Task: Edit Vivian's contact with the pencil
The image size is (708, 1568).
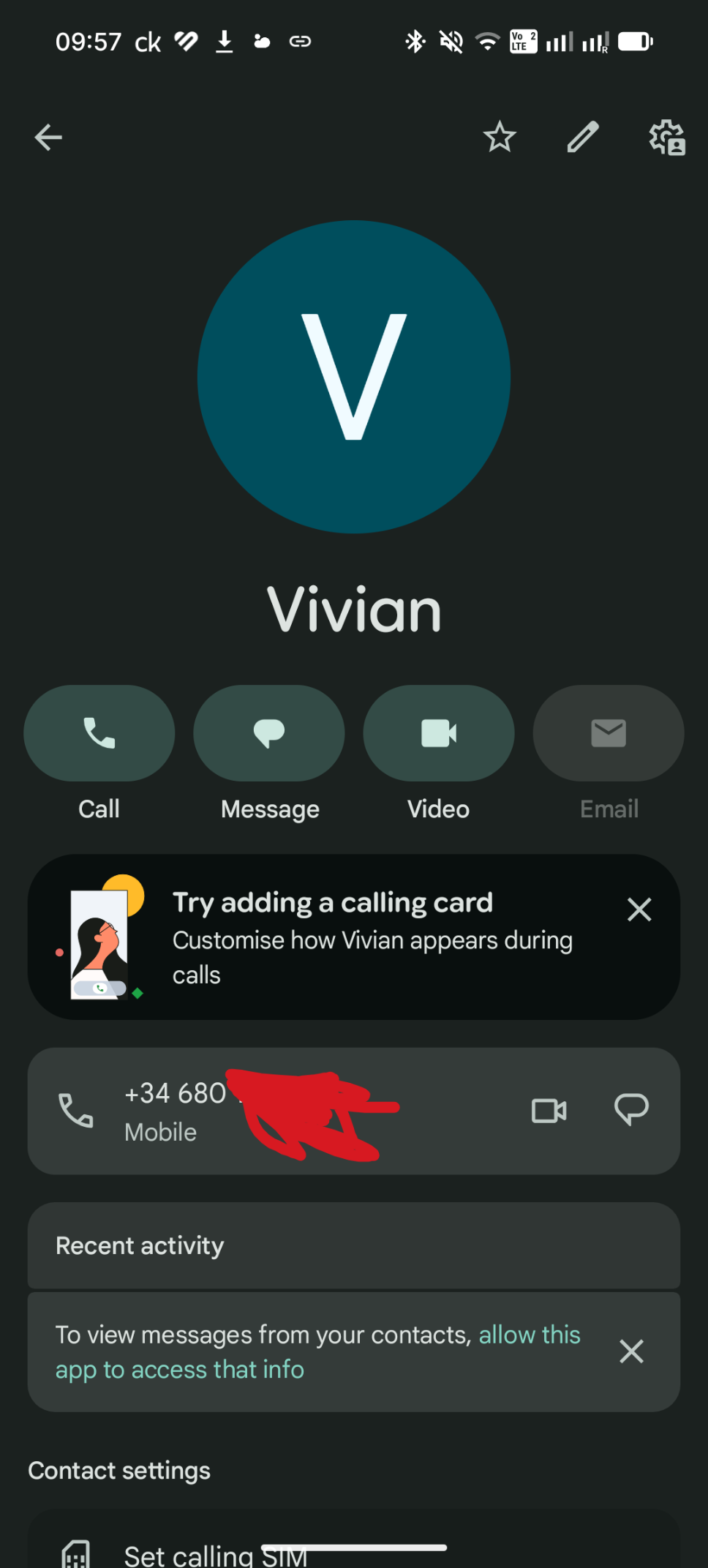Action: (583, 137)
